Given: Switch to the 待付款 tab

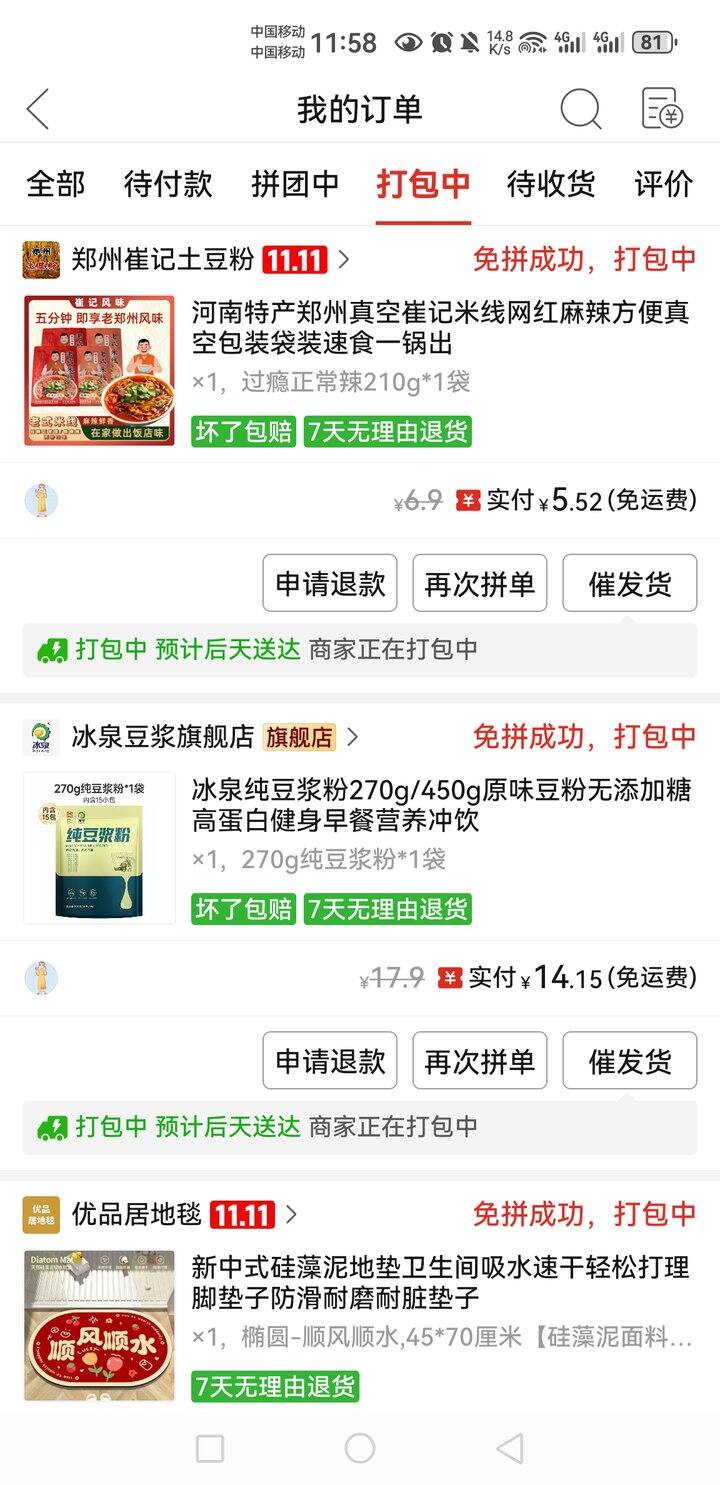Looking at the screenshot, I should click(x=166, y=185).
